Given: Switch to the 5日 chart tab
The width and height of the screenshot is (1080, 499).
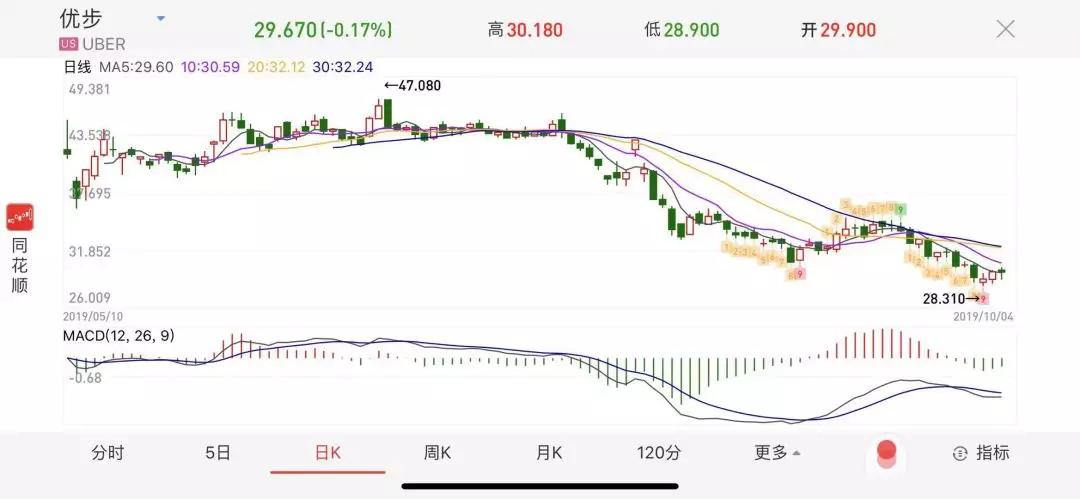Looking at the screenshot, I should [x=218, y=452].
